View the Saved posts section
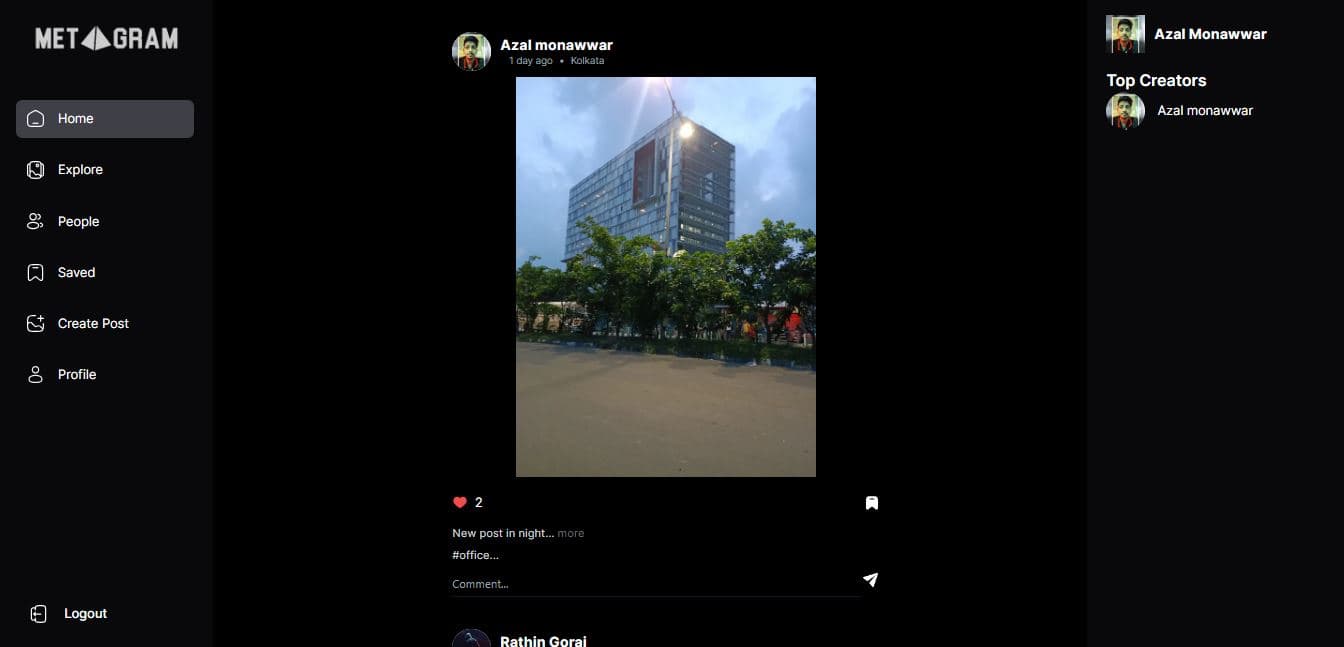The height and width of the screenshot is (647, 1344). pos(76,273)
